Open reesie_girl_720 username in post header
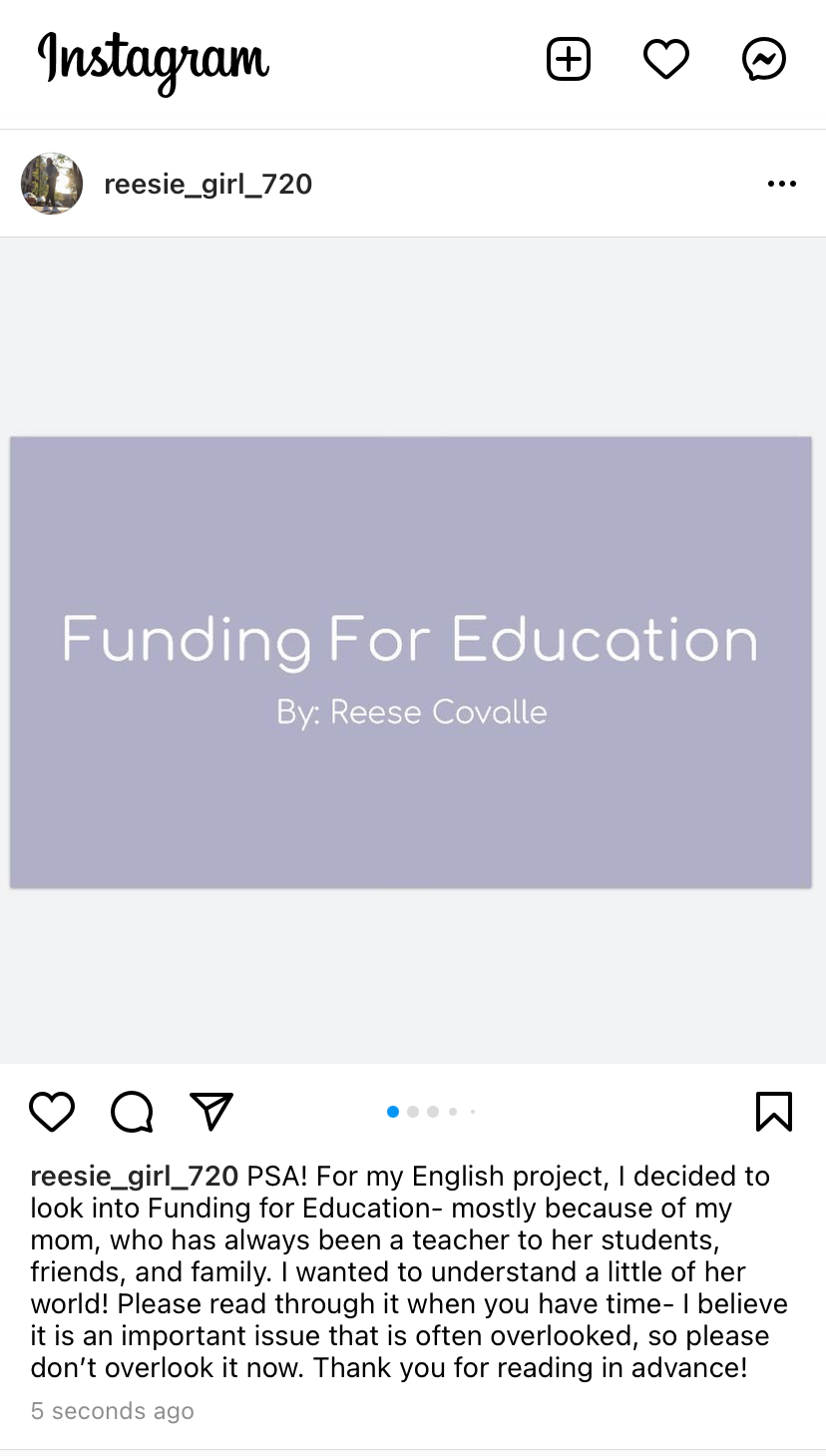Image resolution: width=826 pixels, height=1456 pixels. tap(207, 184)
